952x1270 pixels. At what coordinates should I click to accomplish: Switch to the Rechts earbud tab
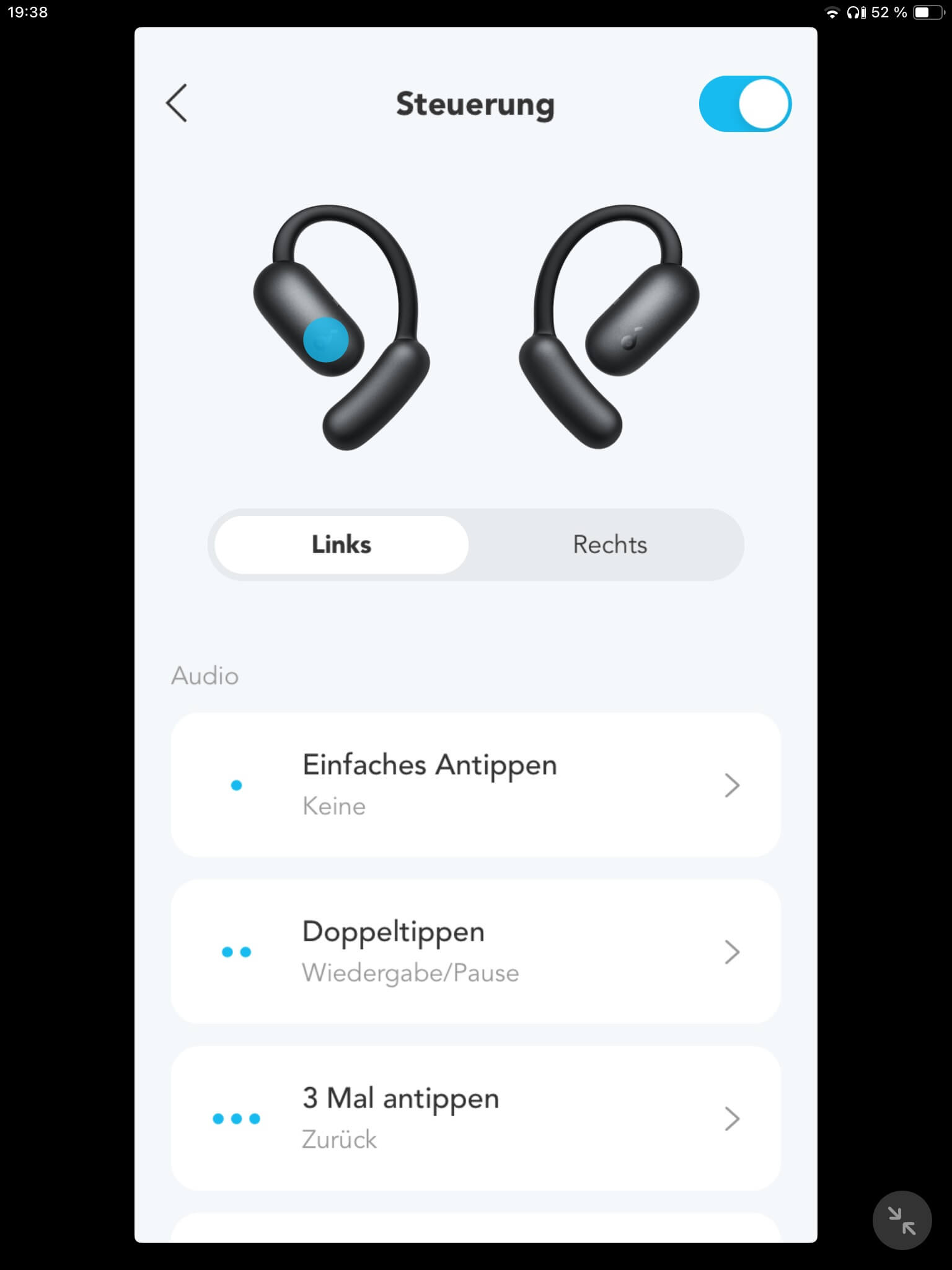pos(609,545)
